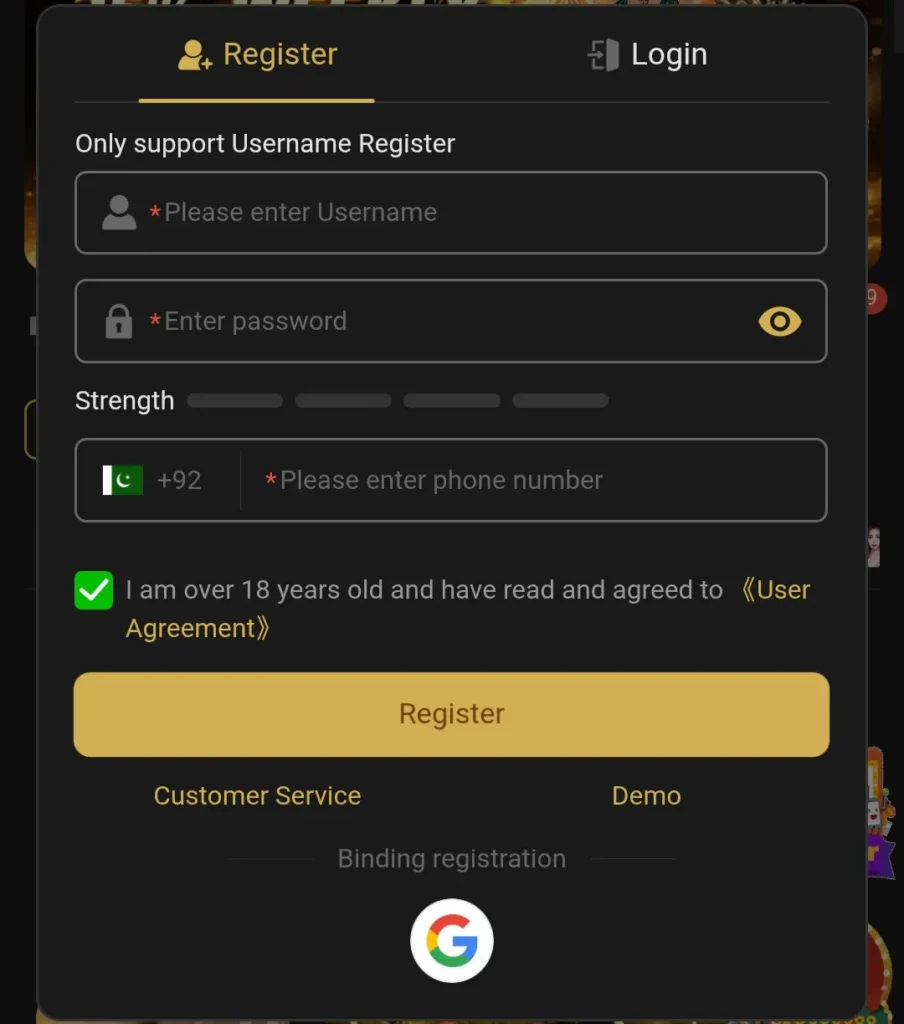The height and width of the screenshot is (1024, 904).
Task: Submit the yellow Register button
Action: [x=451, y=714]
